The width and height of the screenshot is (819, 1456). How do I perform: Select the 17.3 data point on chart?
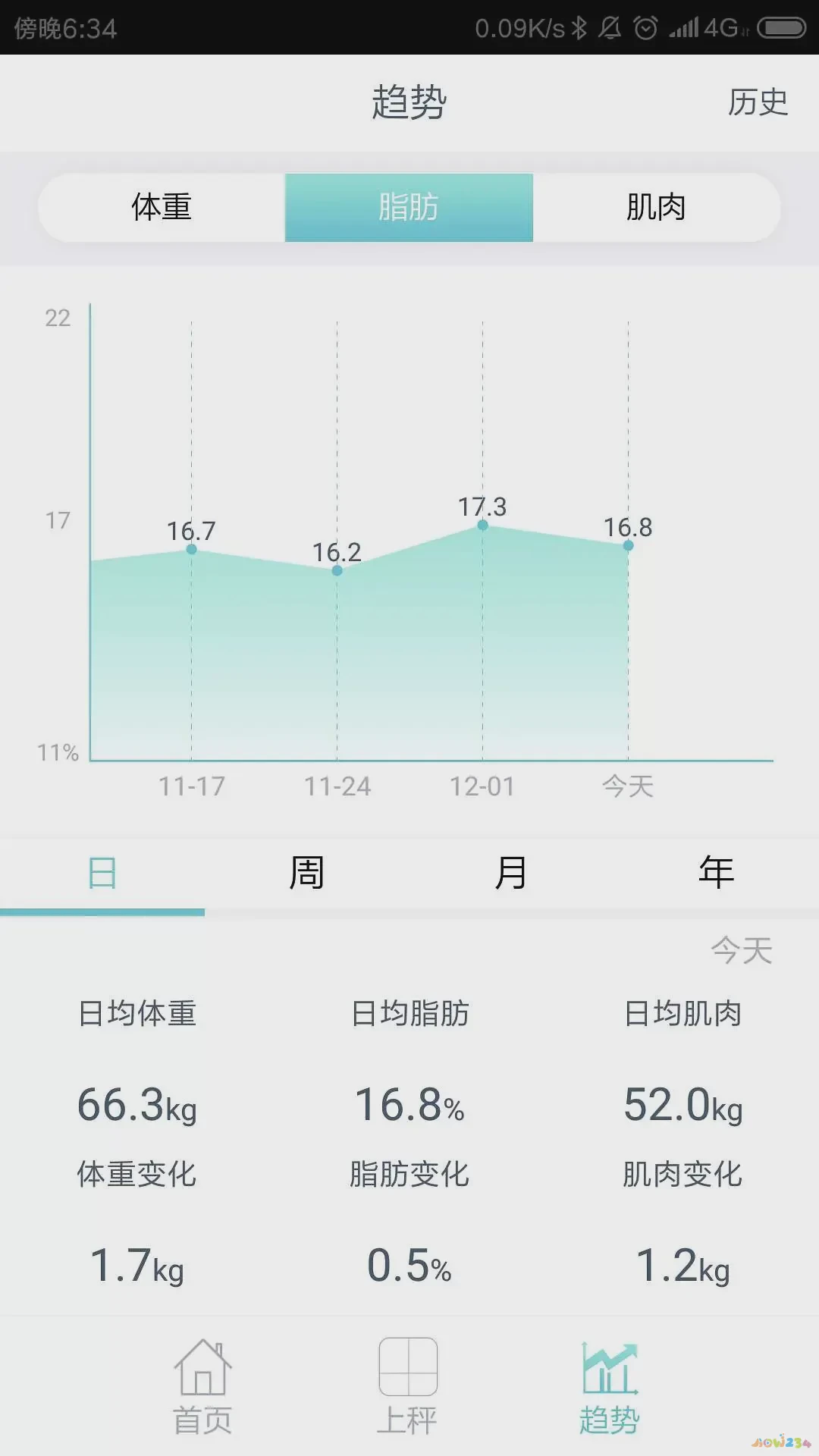click(482, 526)
